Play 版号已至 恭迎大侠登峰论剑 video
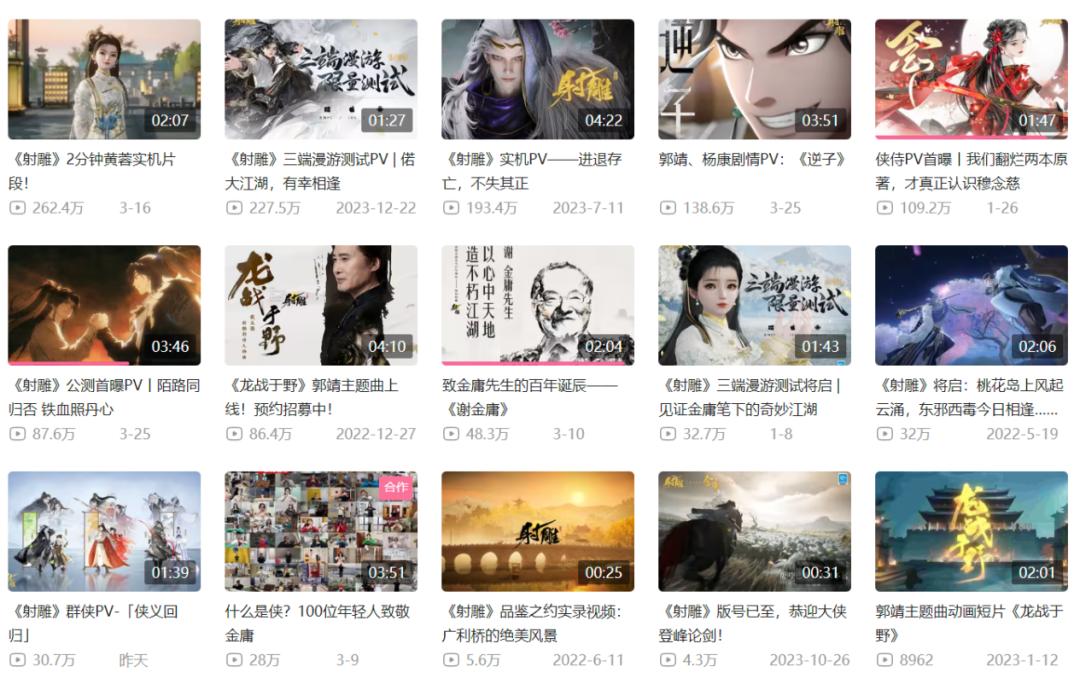This screenshot has width=1080, height=679. point(755,531)
